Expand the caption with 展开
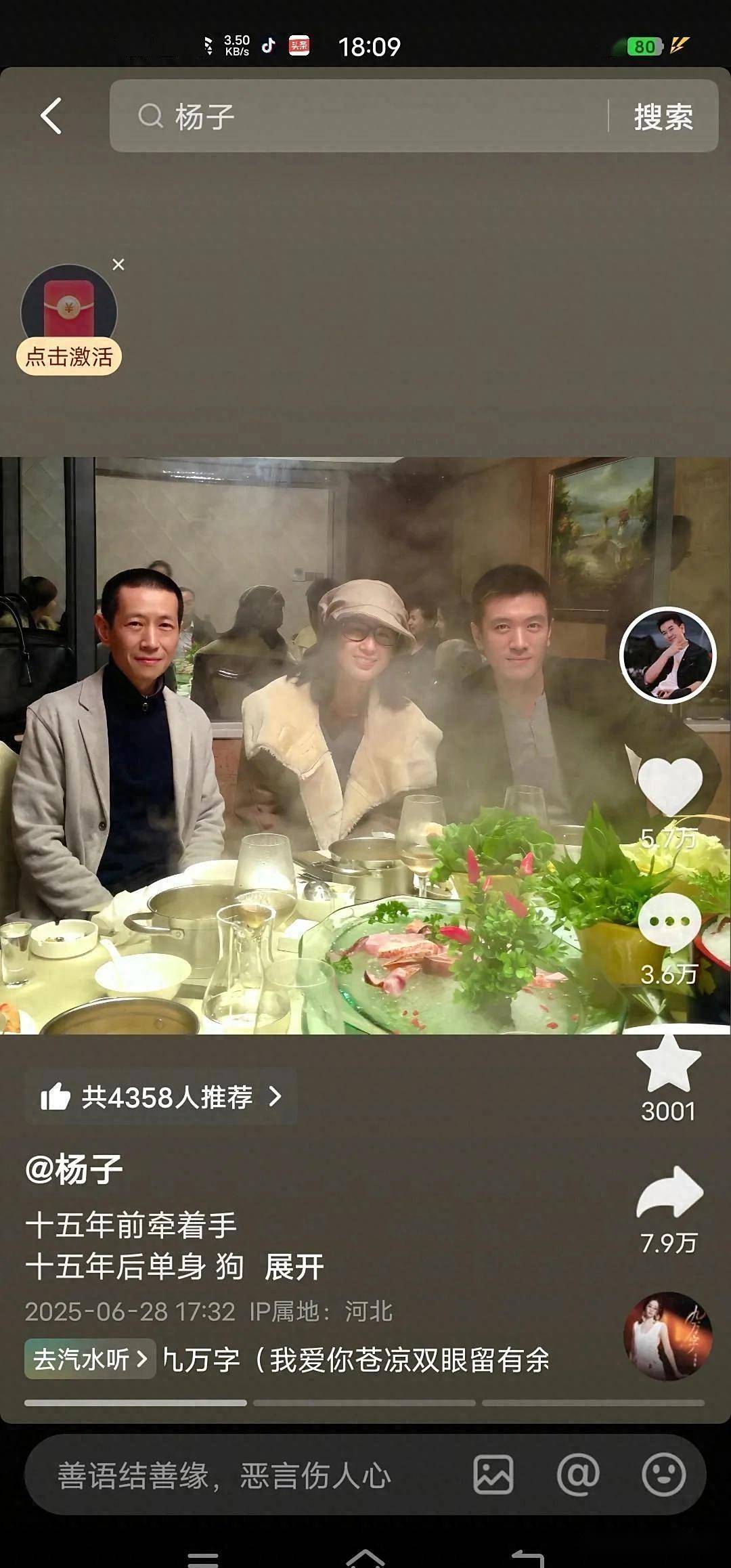This screenshot has width=731, height=1568. 294,1267
